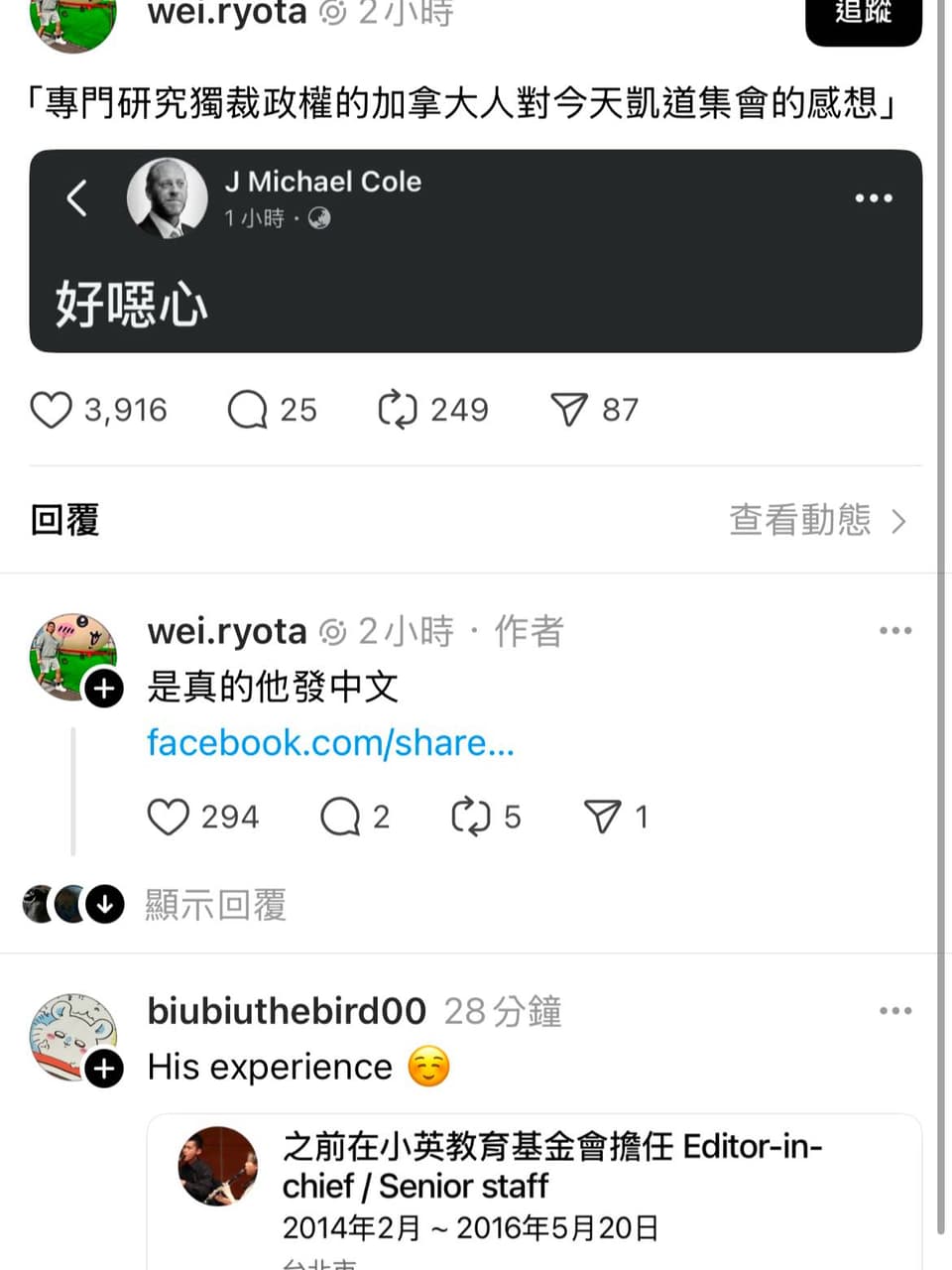Like the main post with 3,916 likes
952x1270 pixels.
pos(51,410)
